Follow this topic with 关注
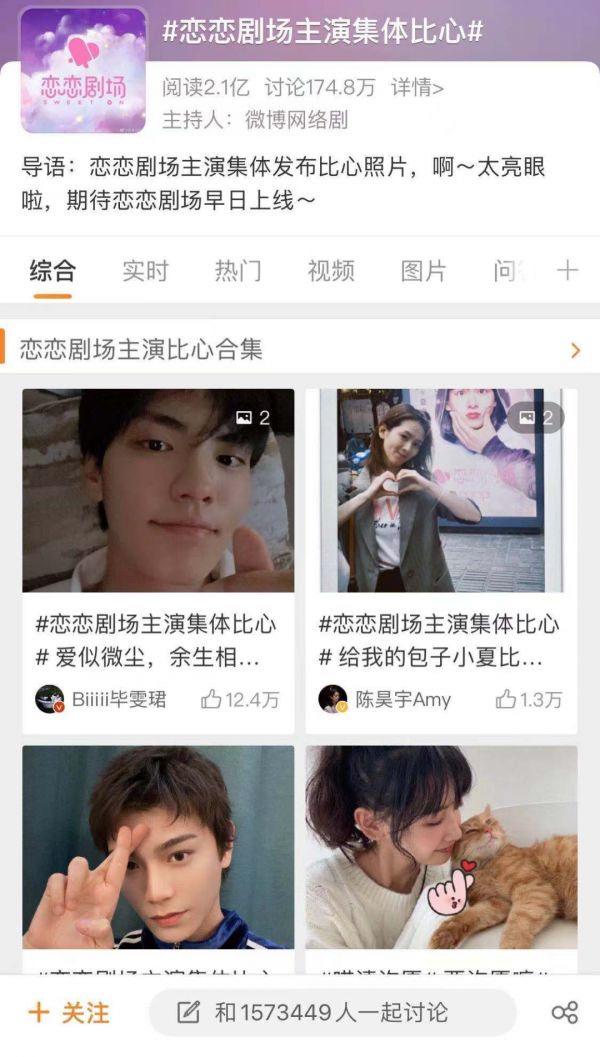This screenshot has height=1057, width=600. click(69, 1012)
